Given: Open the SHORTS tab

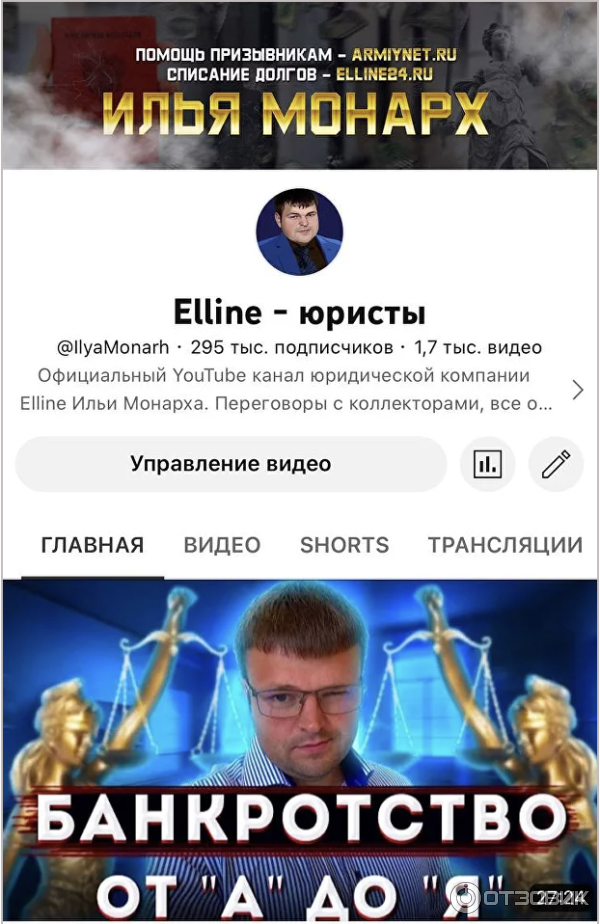Looking at the screenshot, I should coord(344,545).
